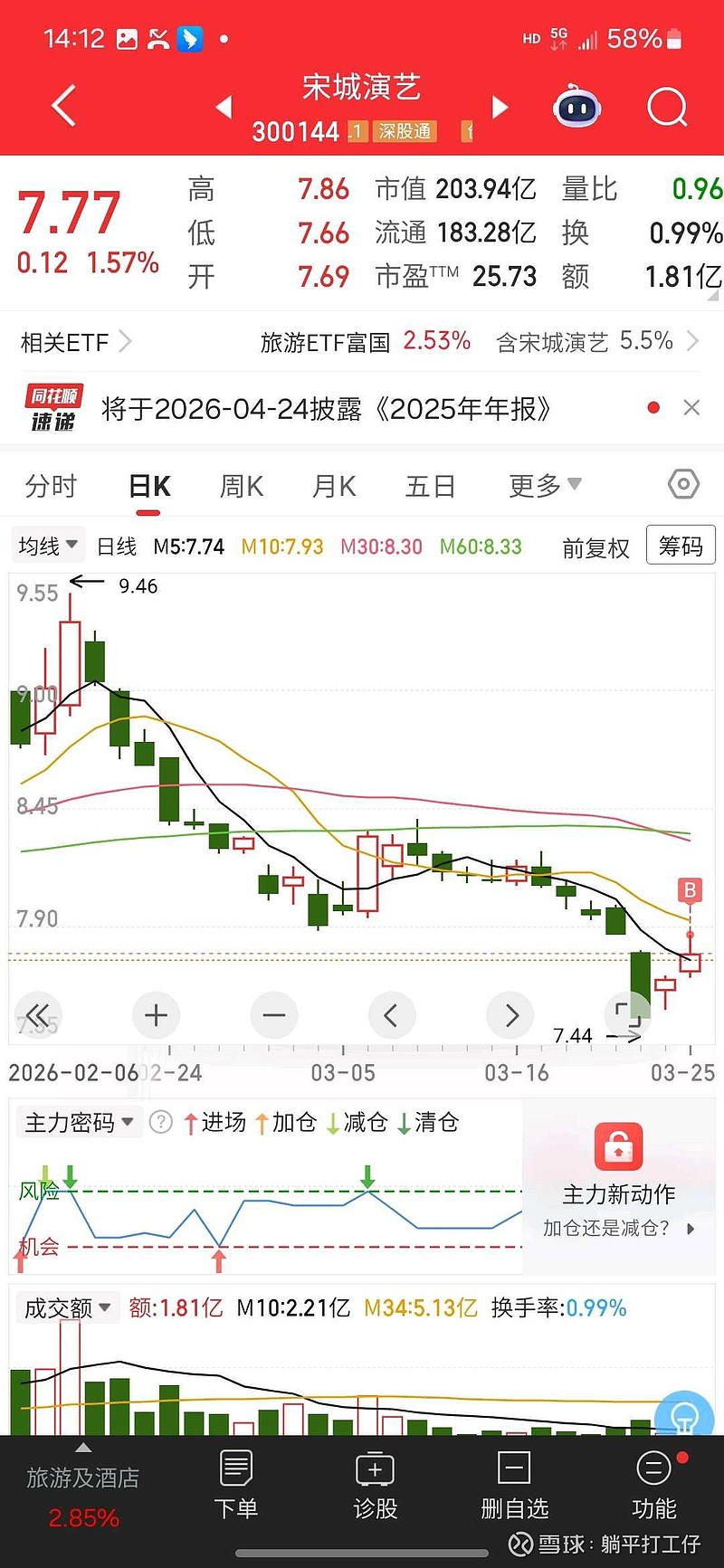Image resolution: width=724 pixels, height=1568 pixels.
Task: Open the robot assistant icon
Action: 577,108
